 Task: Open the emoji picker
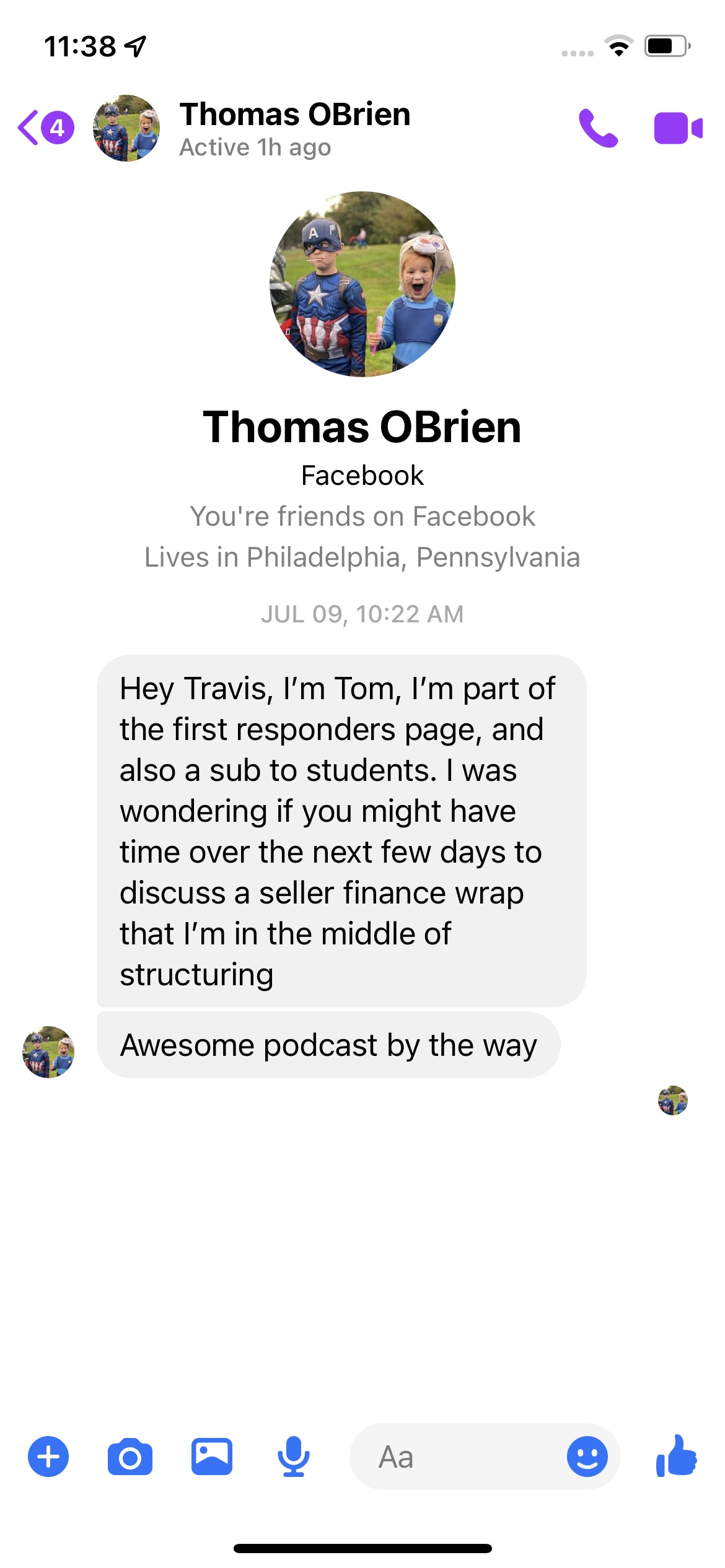(587, 1457)
